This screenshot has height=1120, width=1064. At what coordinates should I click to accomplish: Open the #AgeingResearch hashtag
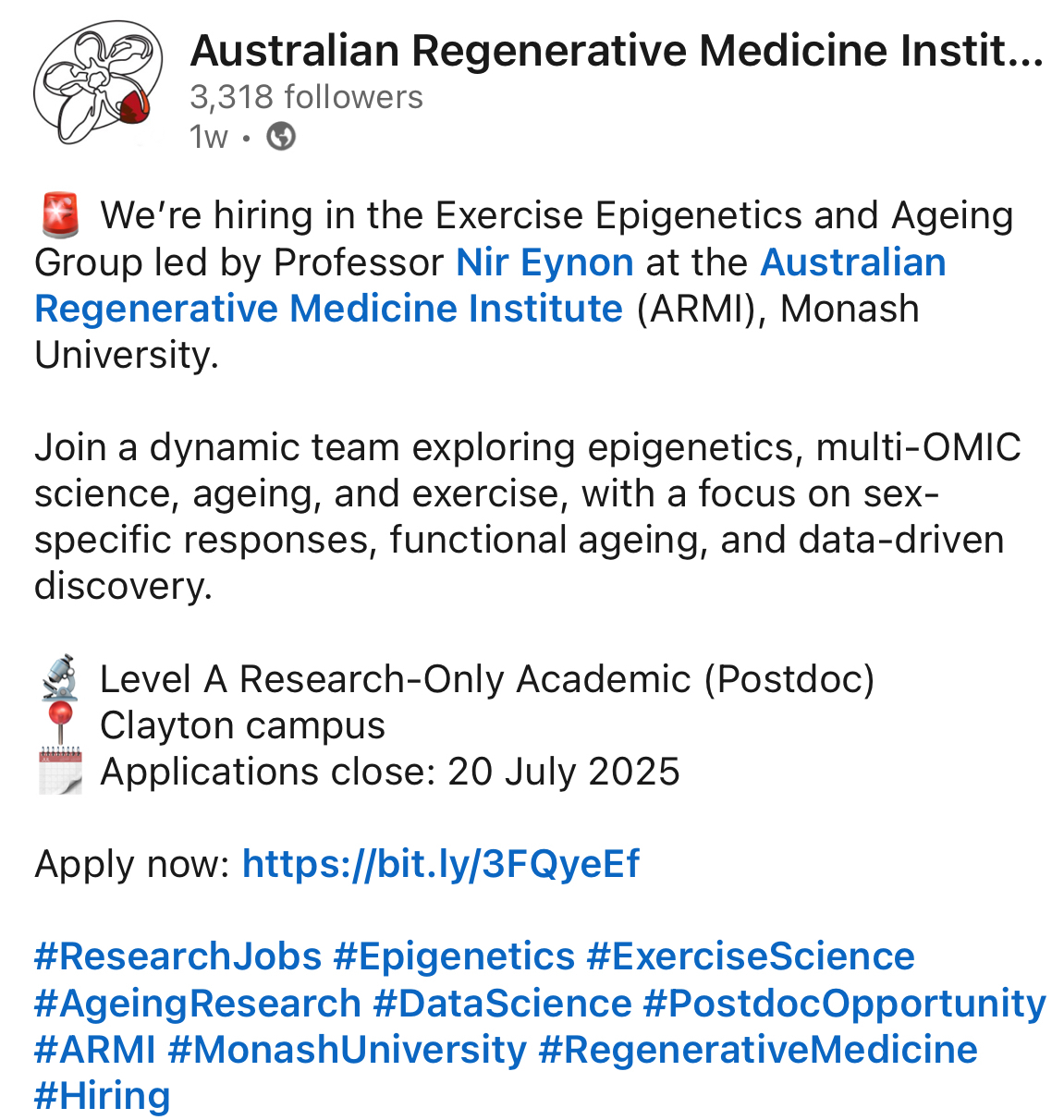tap(197, 1004)
